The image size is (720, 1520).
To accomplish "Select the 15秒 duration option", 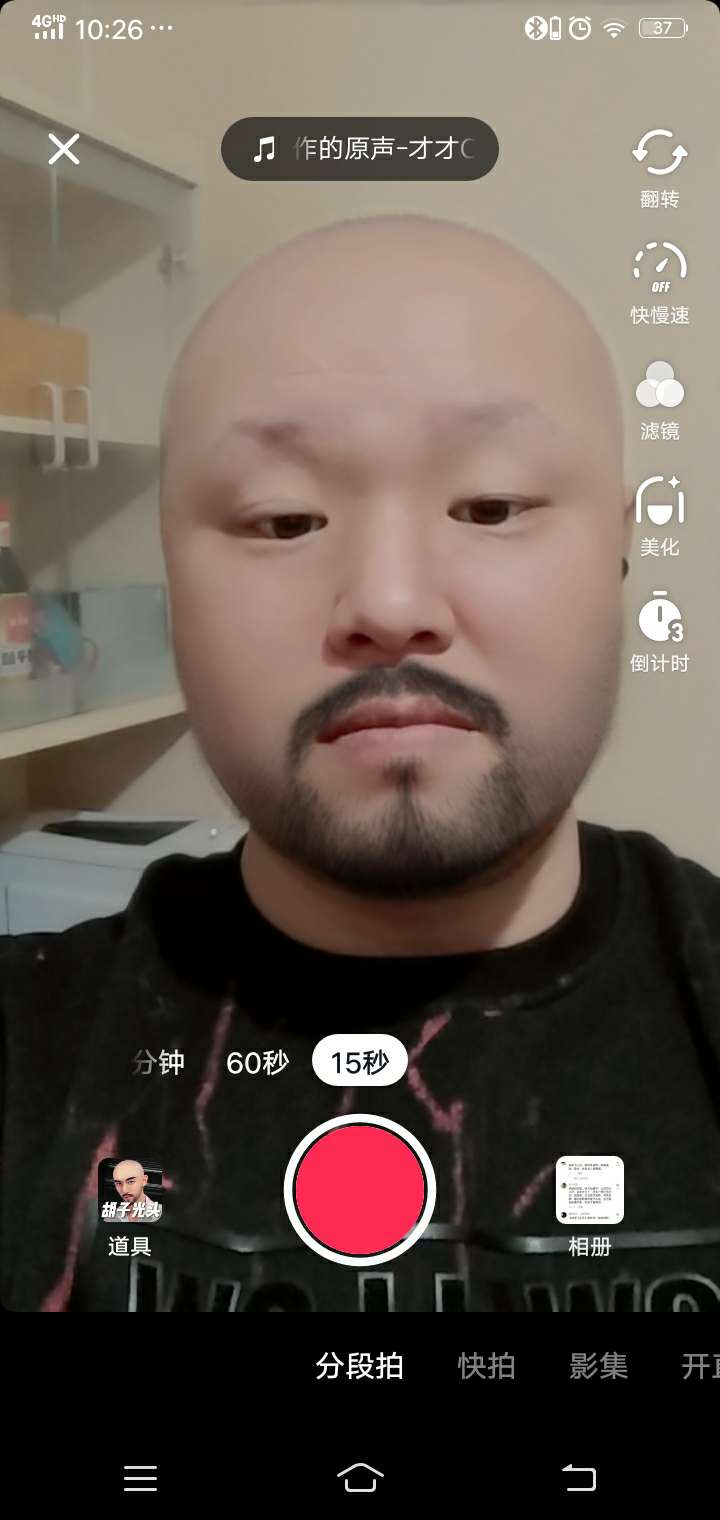I will click(360, 1062).
